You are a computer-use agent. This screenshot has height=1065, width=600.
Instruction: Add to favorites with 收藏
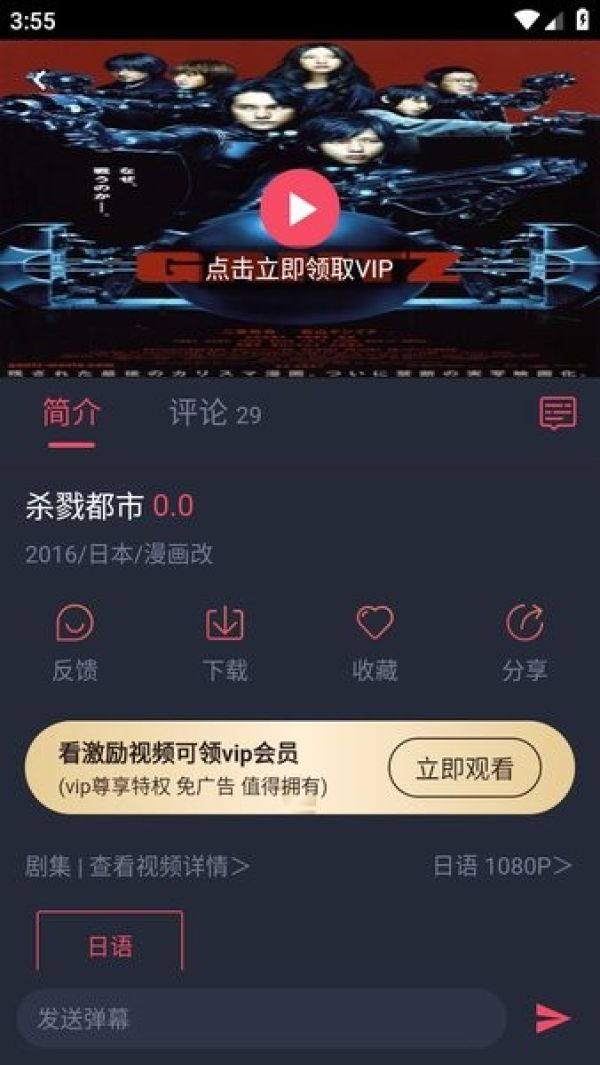pyautogui.click(x=375, y=642)
